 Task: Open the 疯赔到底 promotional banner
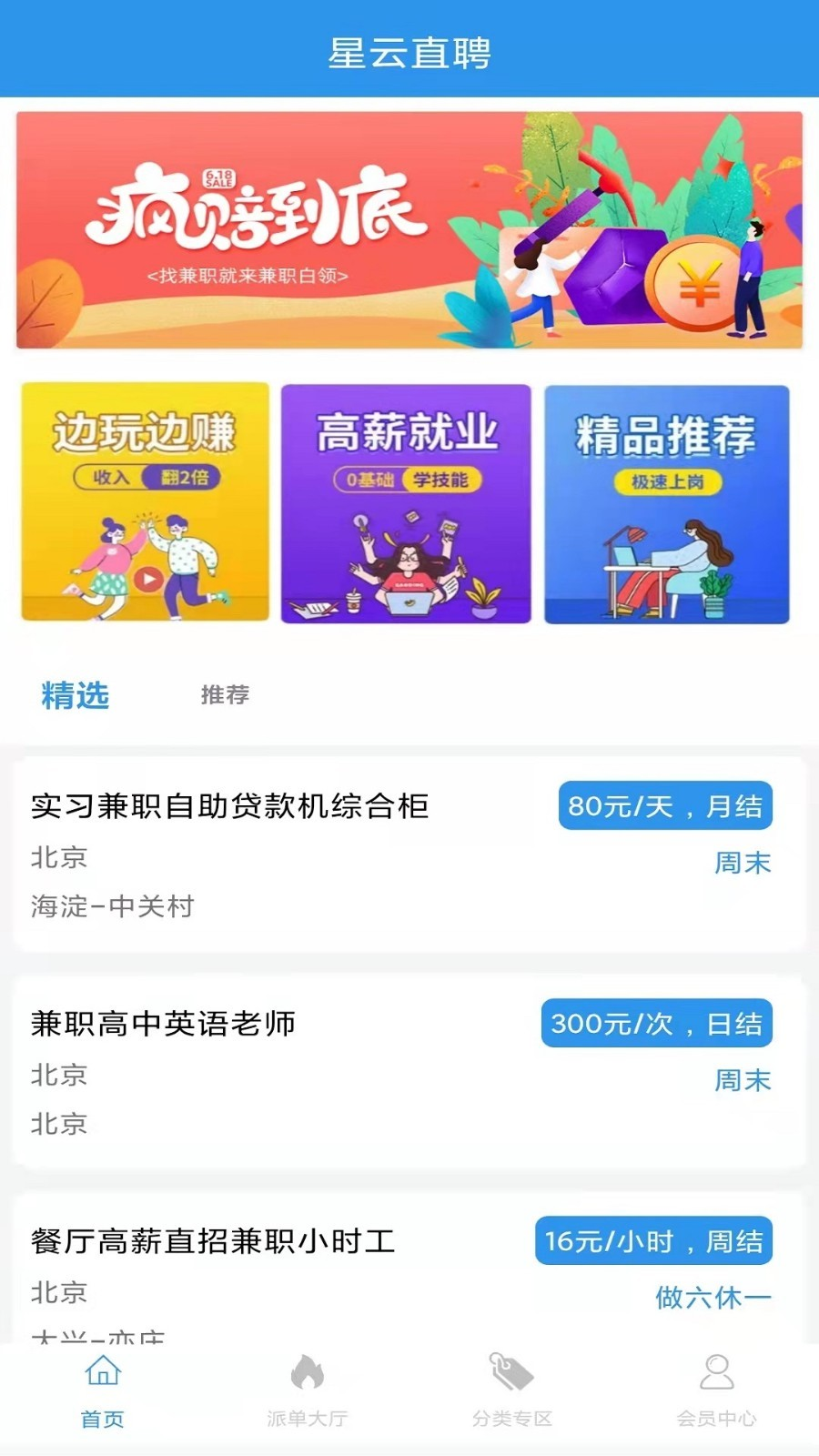(409, 229)
